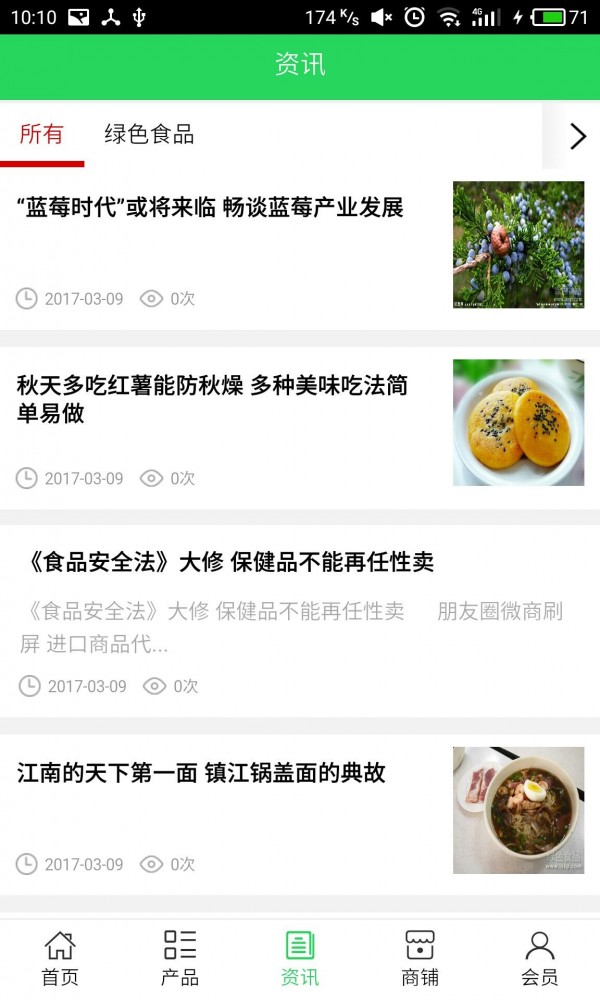Open the 《食品安全法》大修 news article
This screenshot has width=600, height=1000.
point(230,562)
